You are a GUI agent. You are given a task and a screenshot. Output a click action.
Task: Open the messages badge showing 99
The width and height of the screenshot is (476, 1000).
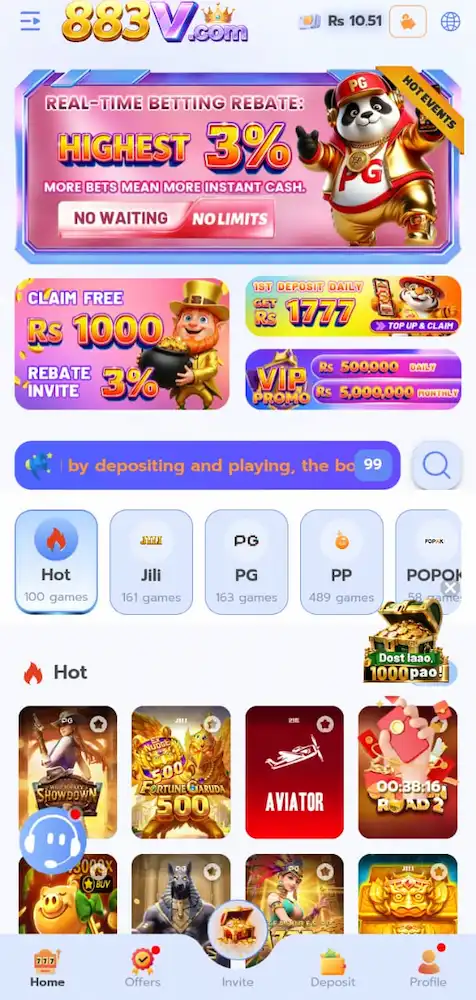click(373, 465)
